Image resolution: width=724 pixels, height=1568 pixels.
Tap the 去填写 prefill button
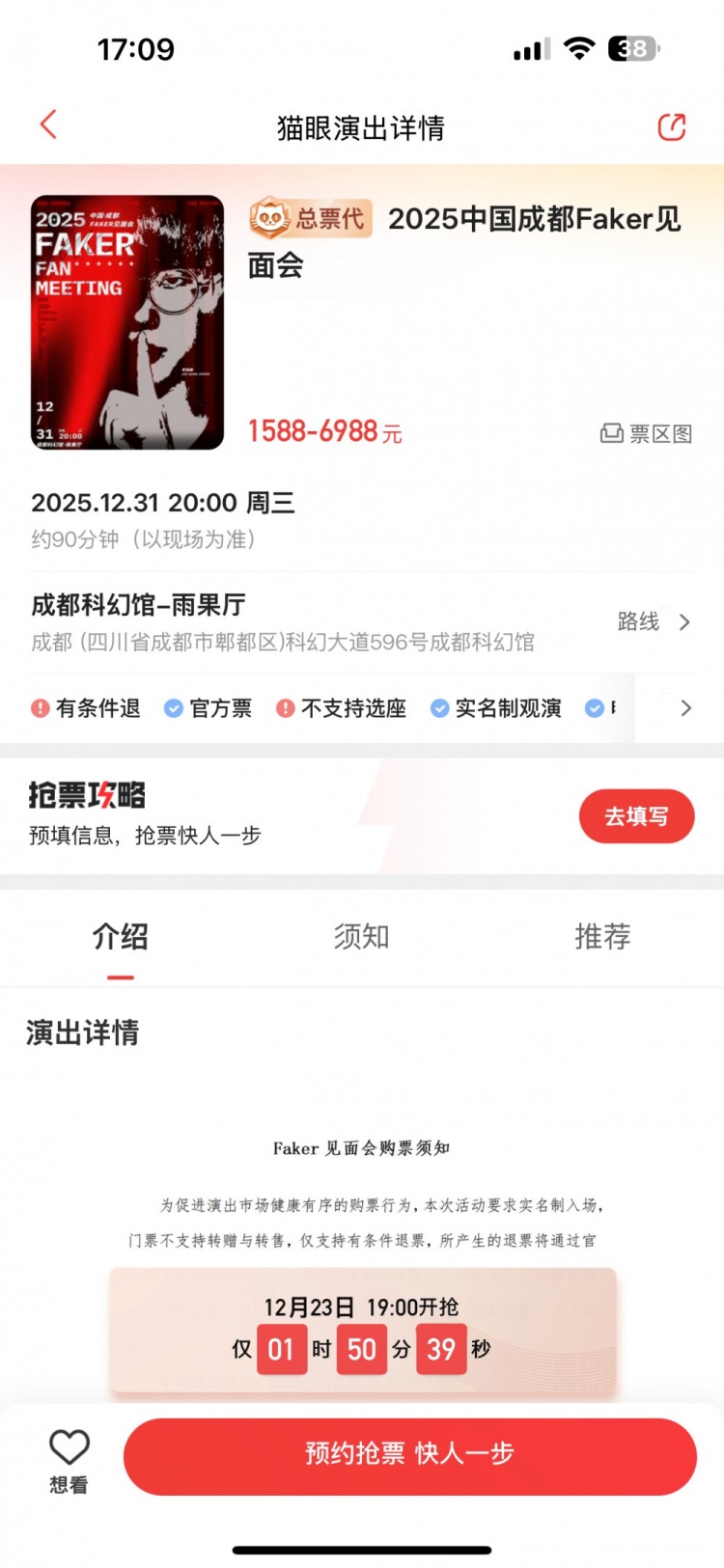click(x=636, y=815)
